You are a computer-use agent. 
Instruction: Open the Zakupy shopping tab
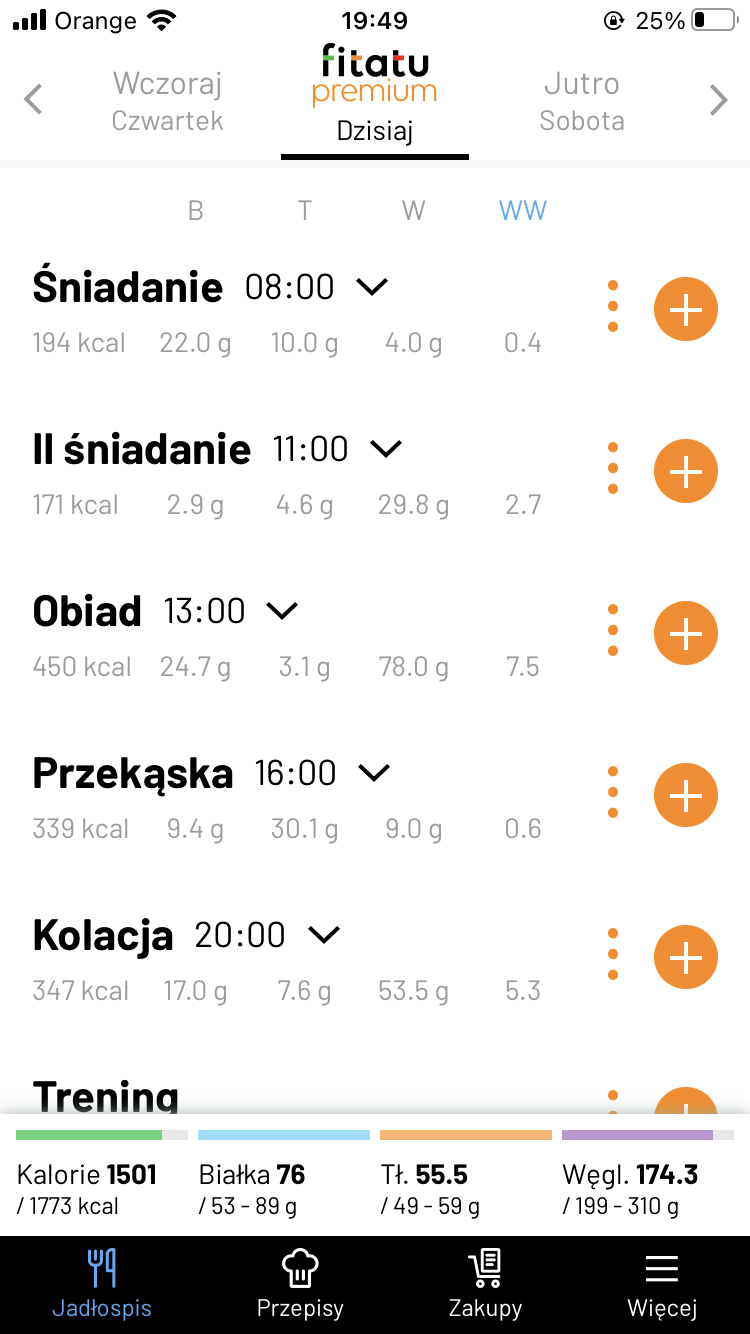485,1284
